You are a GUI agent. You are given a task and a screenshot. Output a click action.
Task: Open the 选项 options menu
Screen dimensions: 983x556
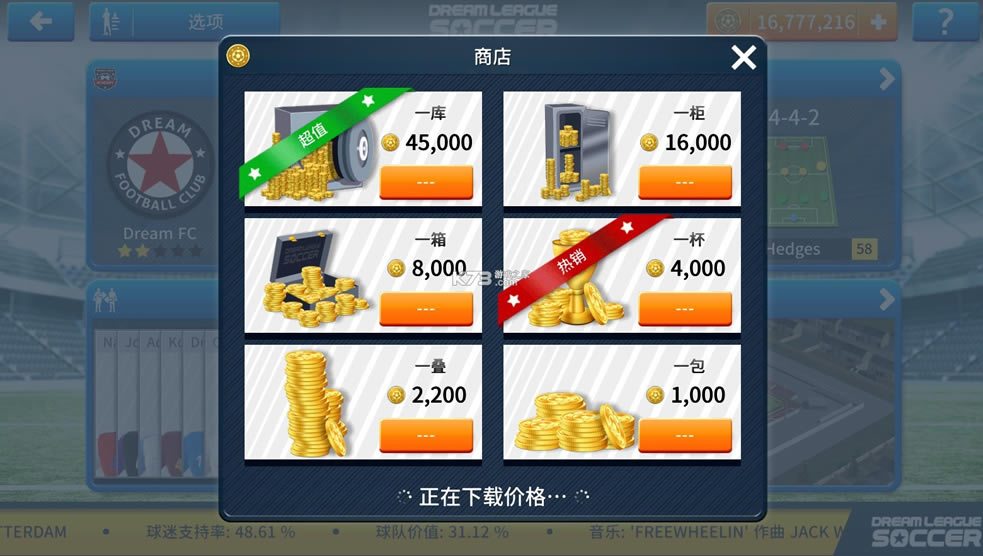[x=185, y=21]
